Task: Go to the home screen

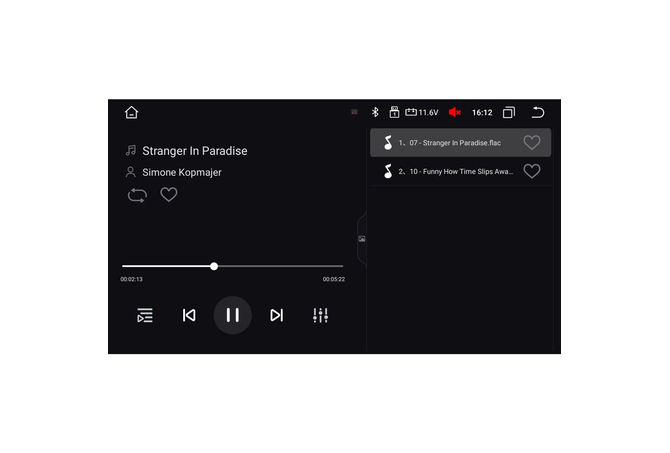Action: click(132, 112)
